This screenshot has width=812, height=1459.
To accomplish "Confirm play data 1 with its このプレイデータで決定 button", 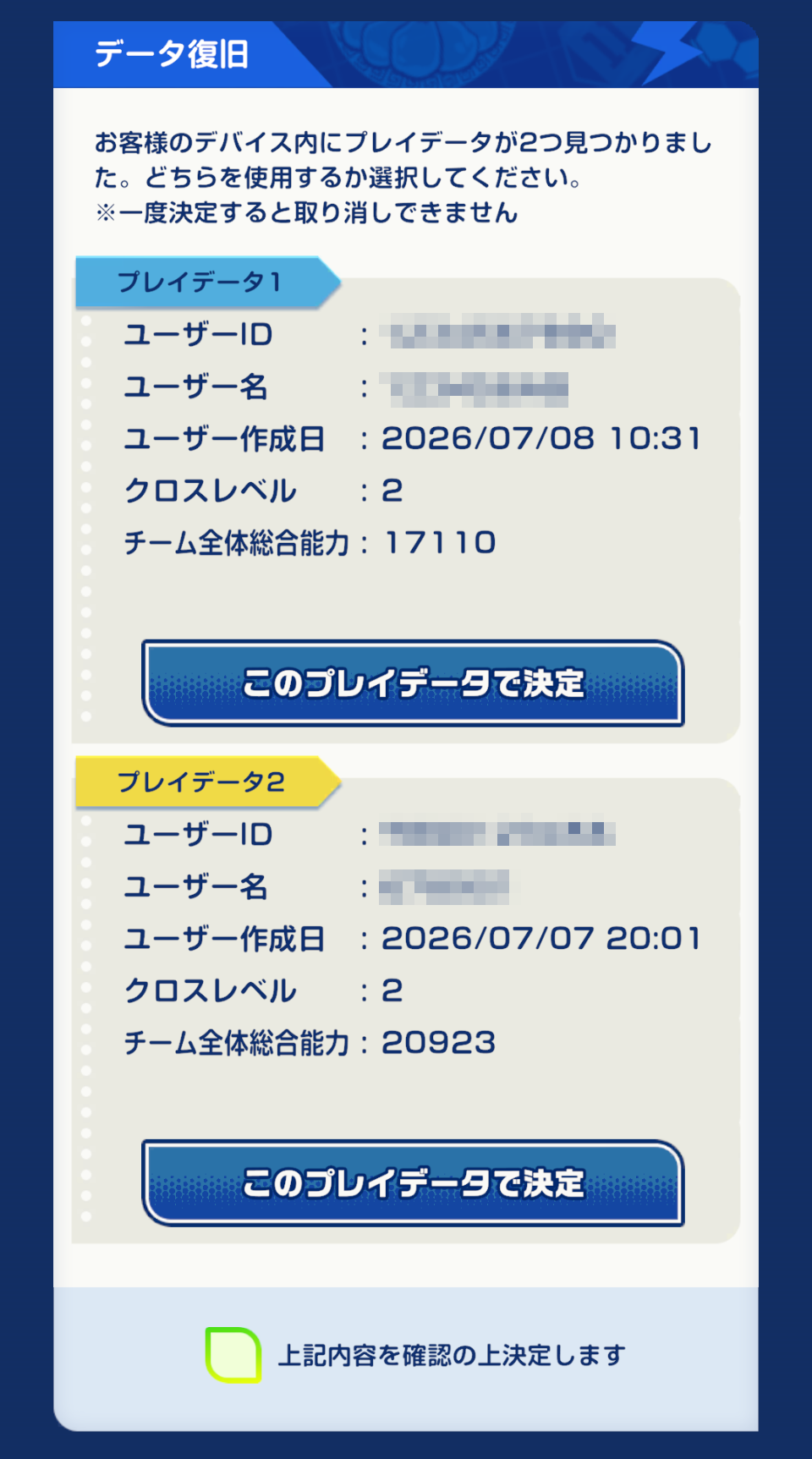I will pyautogui.click(x=413, y=683).
